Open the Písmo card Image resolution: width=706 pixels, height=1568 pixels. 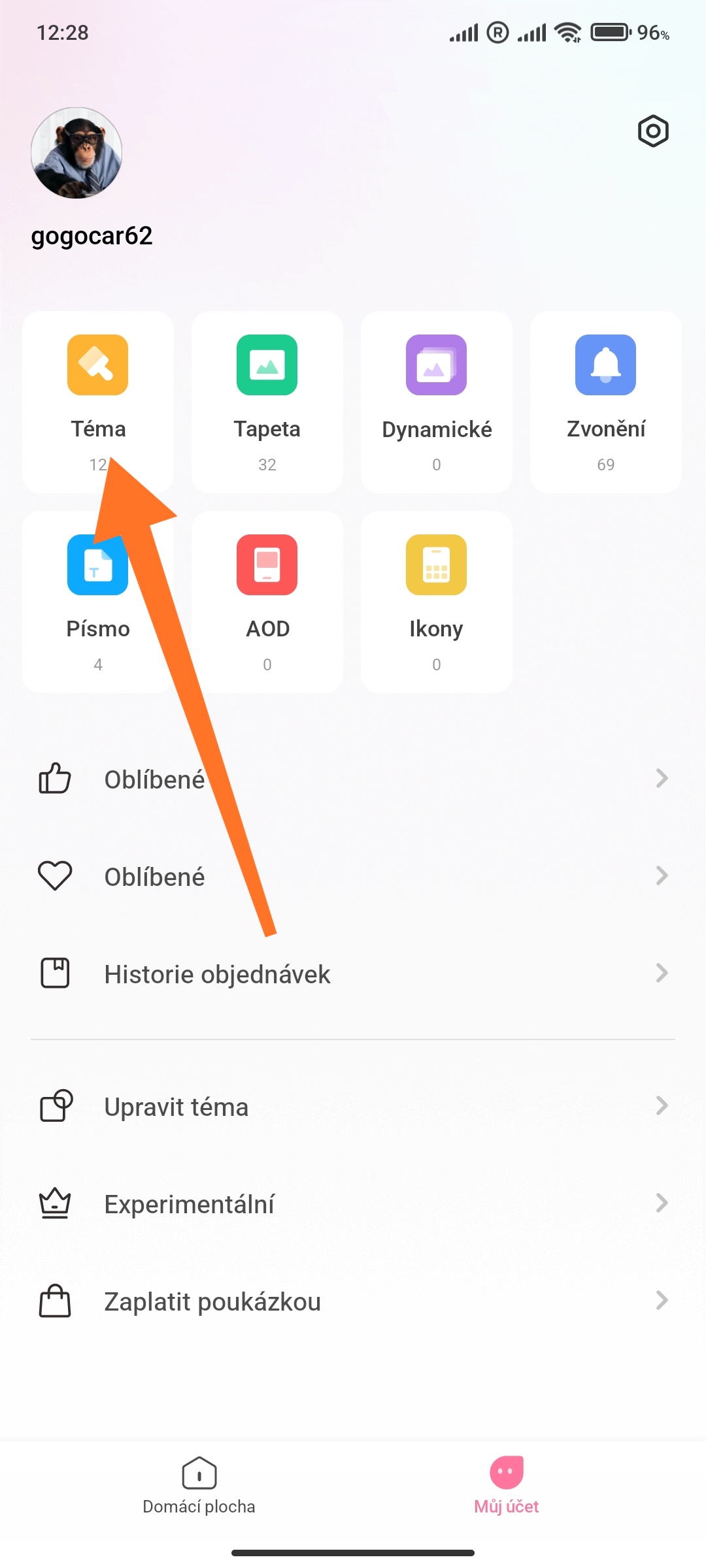[x=98, y=602]
